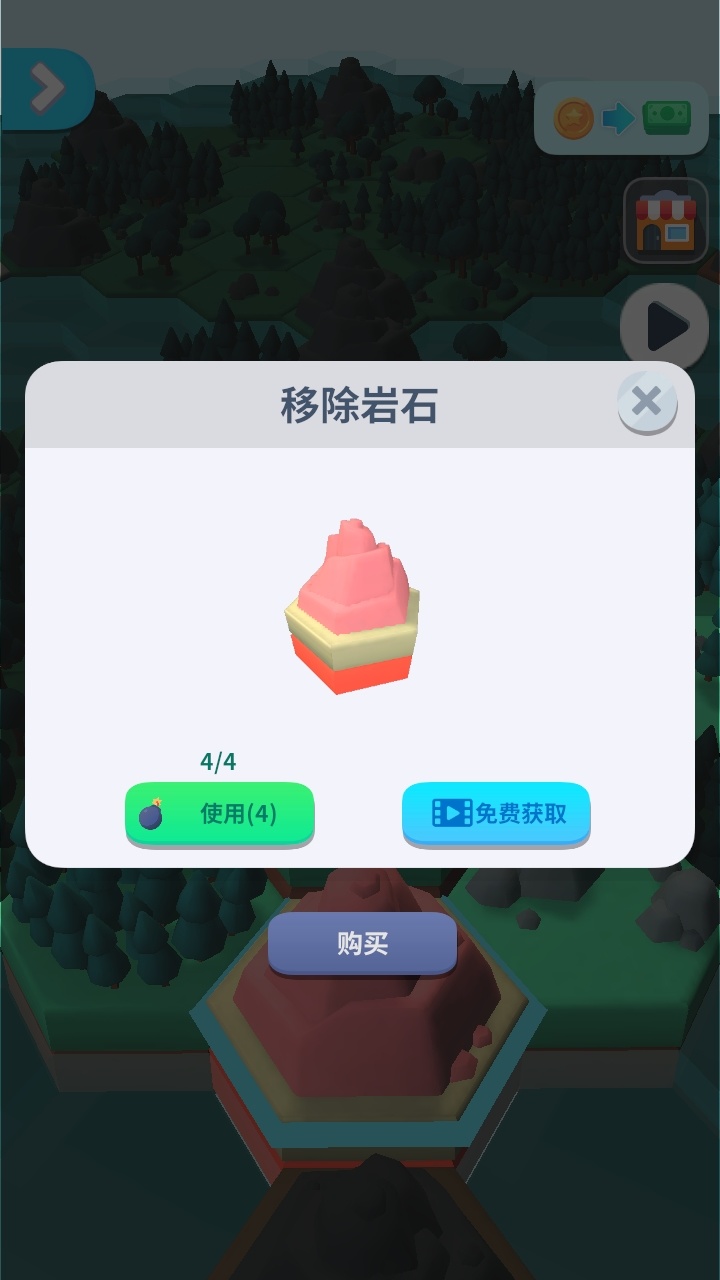Image resolution: width=720 pixels, height=1280 pixels.
Task: Close the 移除岩石 dialog
Action: point(645,402)
